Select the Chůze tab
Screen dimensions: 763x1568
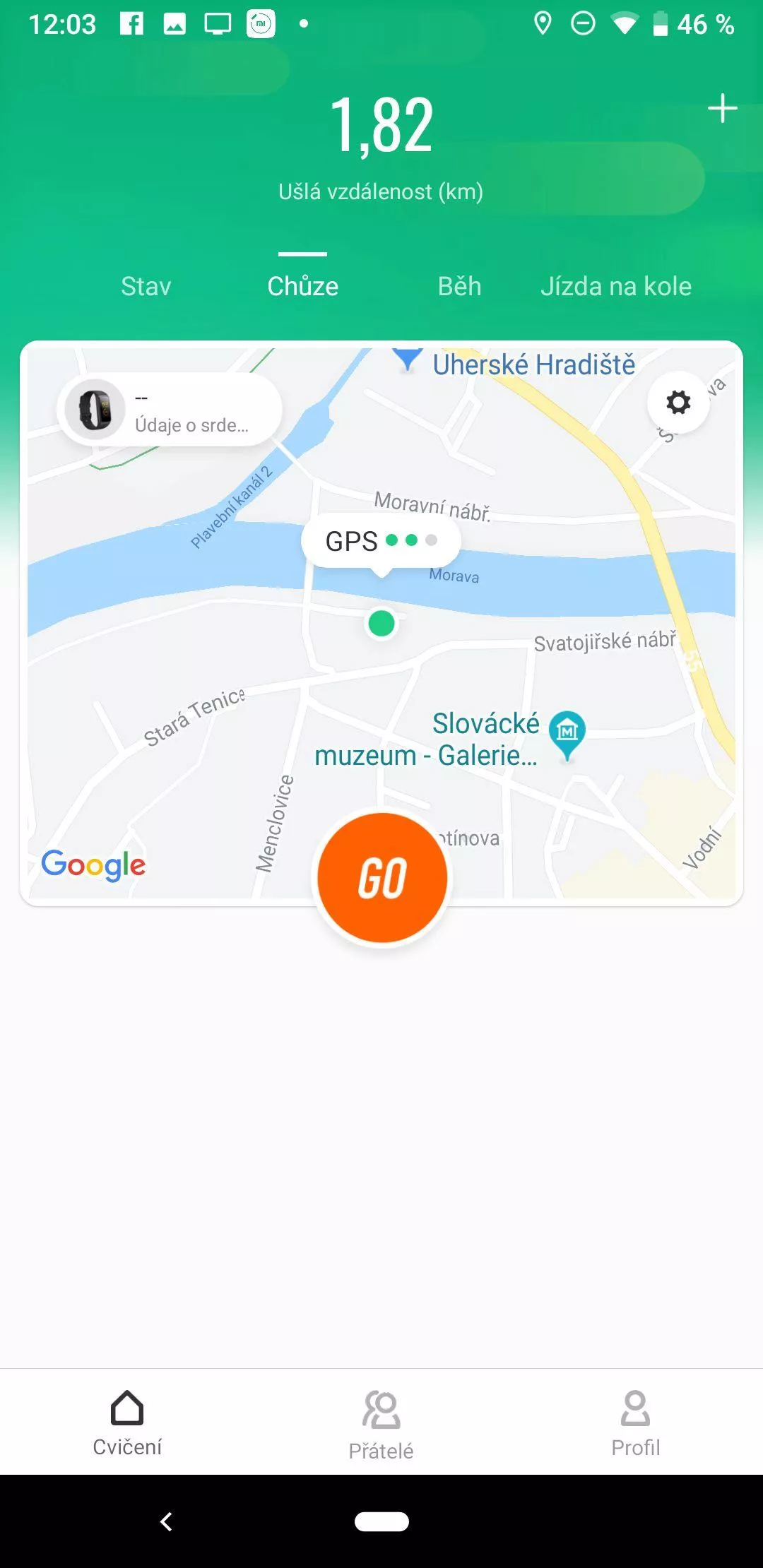click(302, 286)
